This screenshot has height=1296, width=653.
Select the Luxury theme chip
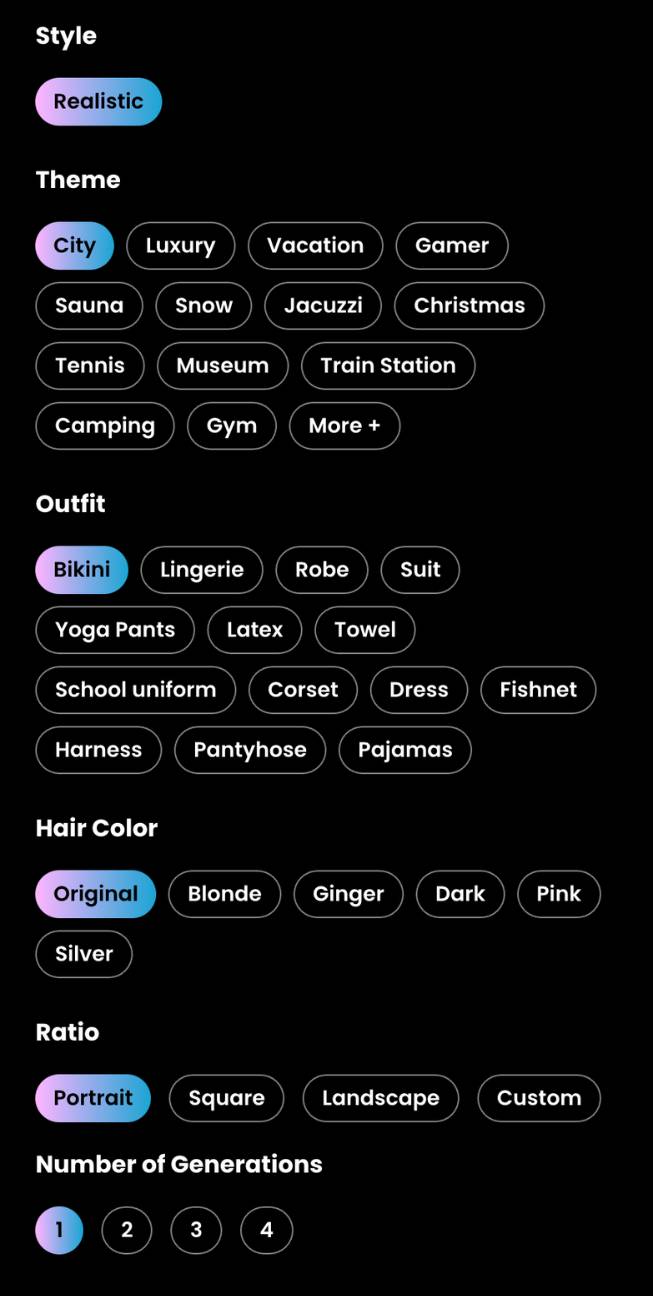[x=180, y=246]
